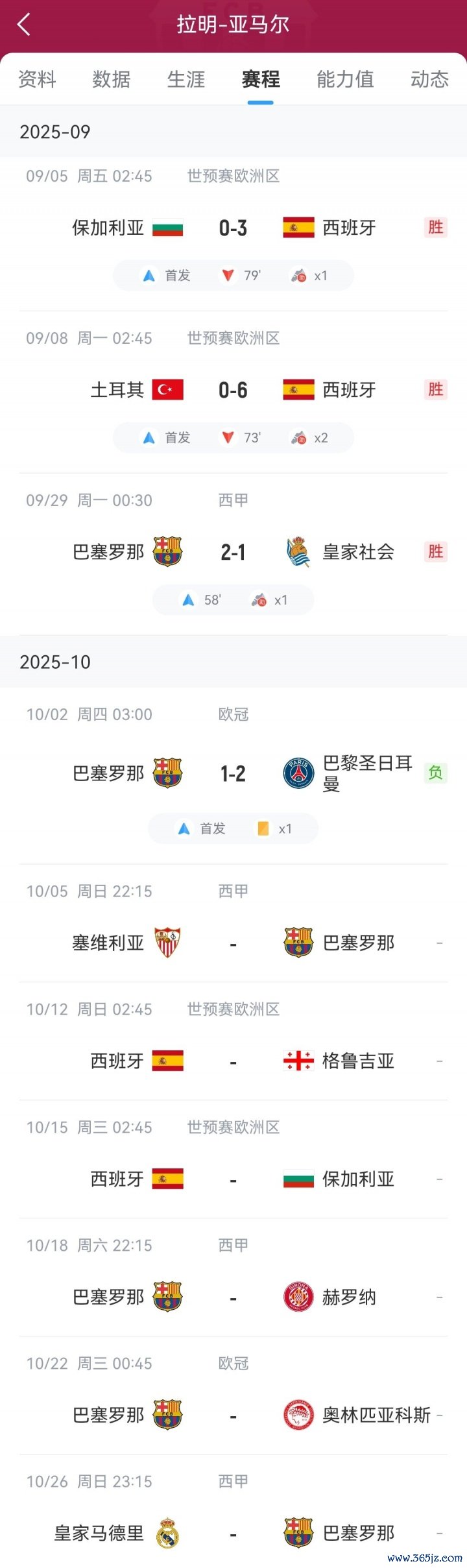Screen dimensions: 467x1568
Task: View the 巴塞罗那 2-1 皇家社会 match
Action: click(x=233, y=552)
